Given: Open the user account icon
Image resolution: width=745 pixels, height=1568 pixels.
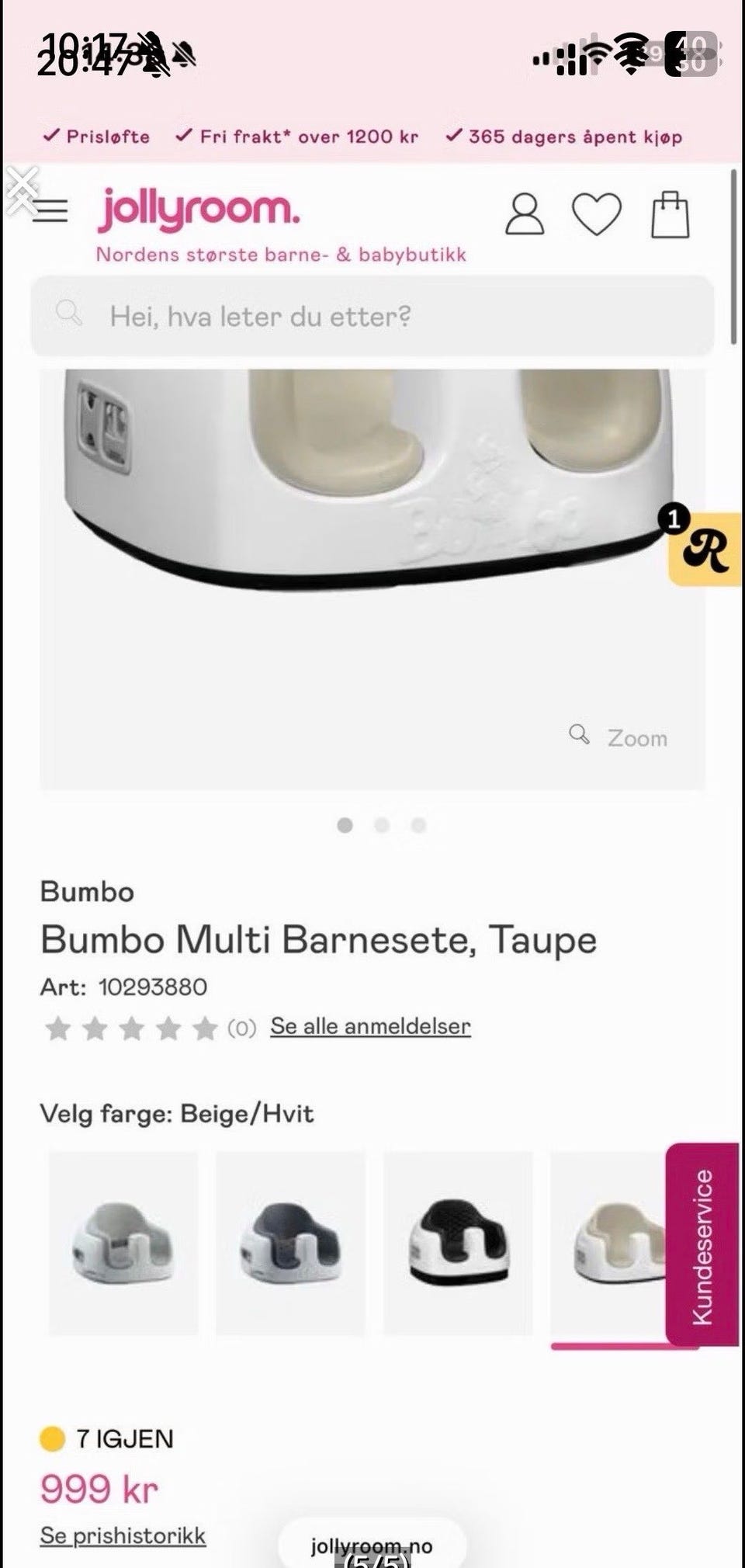Looking at the screenshot, I should (x=525, y=214).
